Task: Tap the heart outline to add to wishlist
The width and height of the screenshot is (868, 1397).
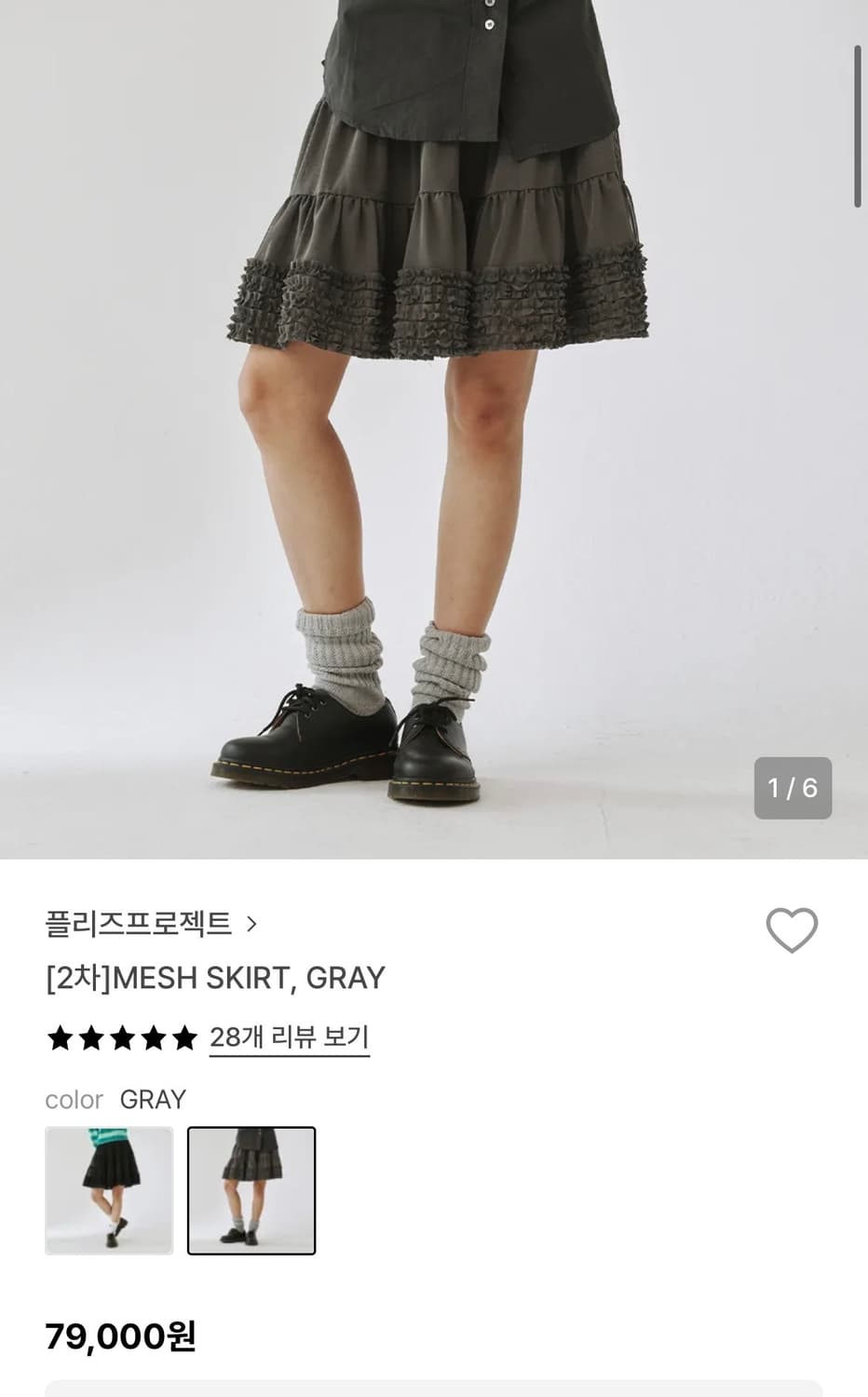Action: click(x=793, y=928)
